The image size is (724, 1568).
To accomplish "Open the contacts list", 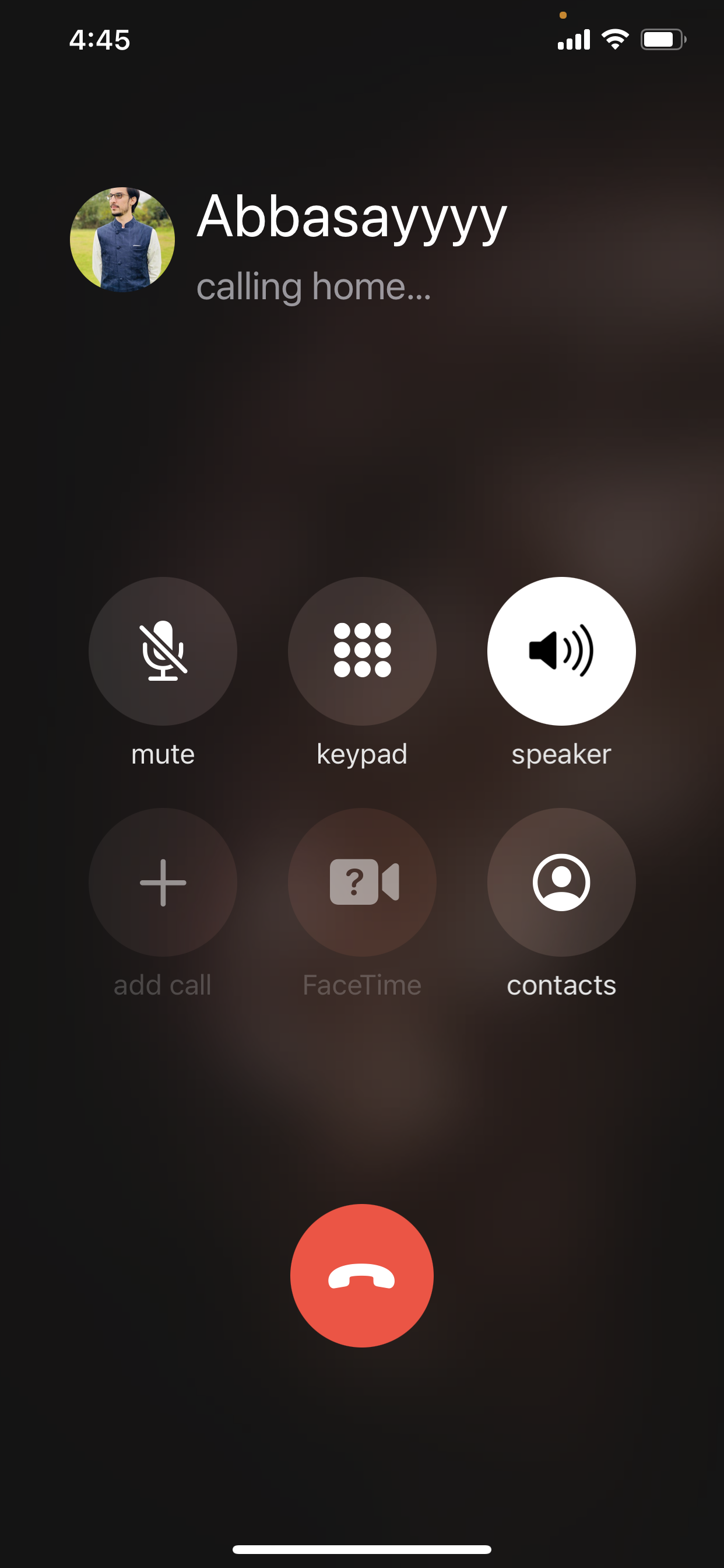I will (x=561, y=882).
